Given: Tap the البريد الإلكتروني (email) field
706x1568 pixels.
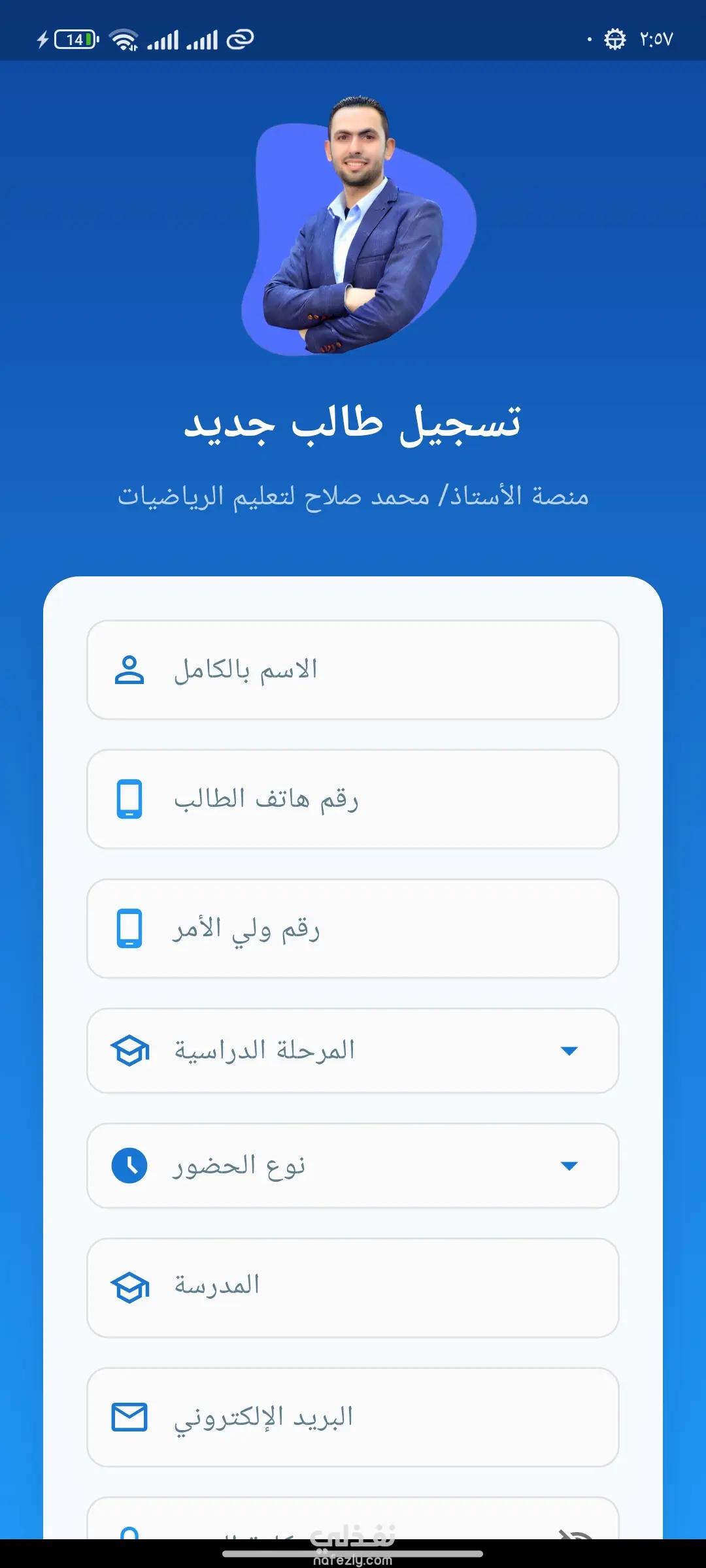Looking at the screenshot, I should pos(353,1417).
